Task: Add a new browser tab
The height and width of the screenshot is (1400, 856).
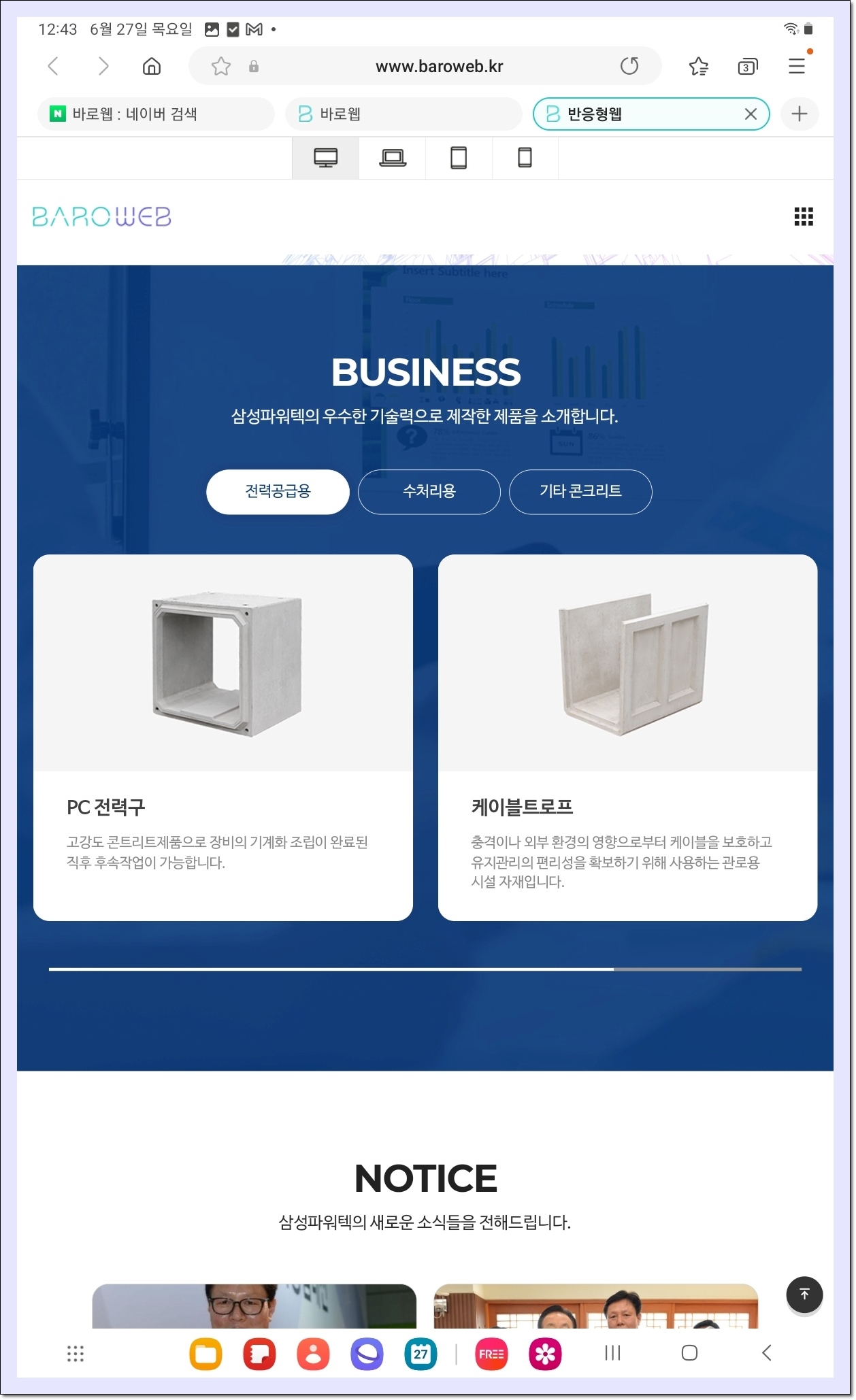Action: pos(800,114)
